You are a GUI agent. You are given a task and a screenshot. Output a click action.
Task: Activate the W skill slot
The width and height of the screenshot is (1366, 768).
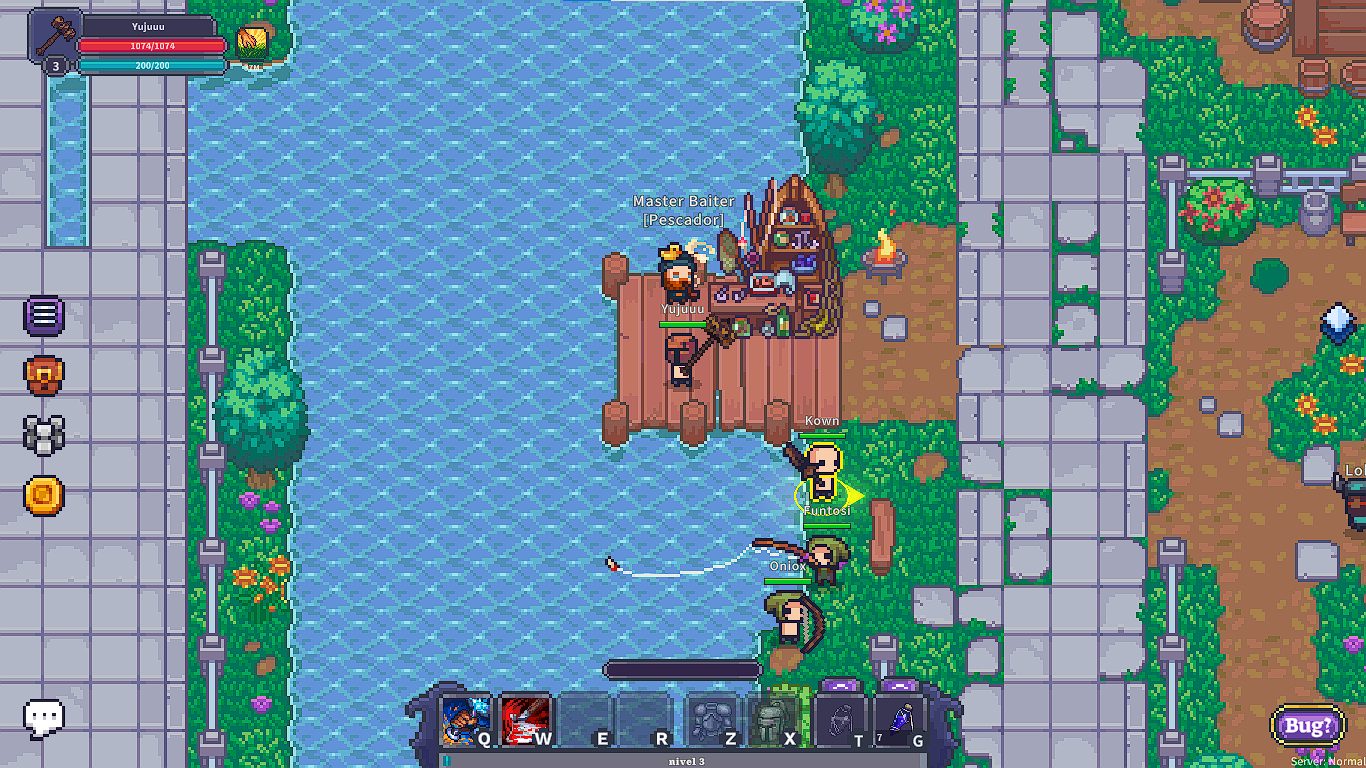pos(526,721)
